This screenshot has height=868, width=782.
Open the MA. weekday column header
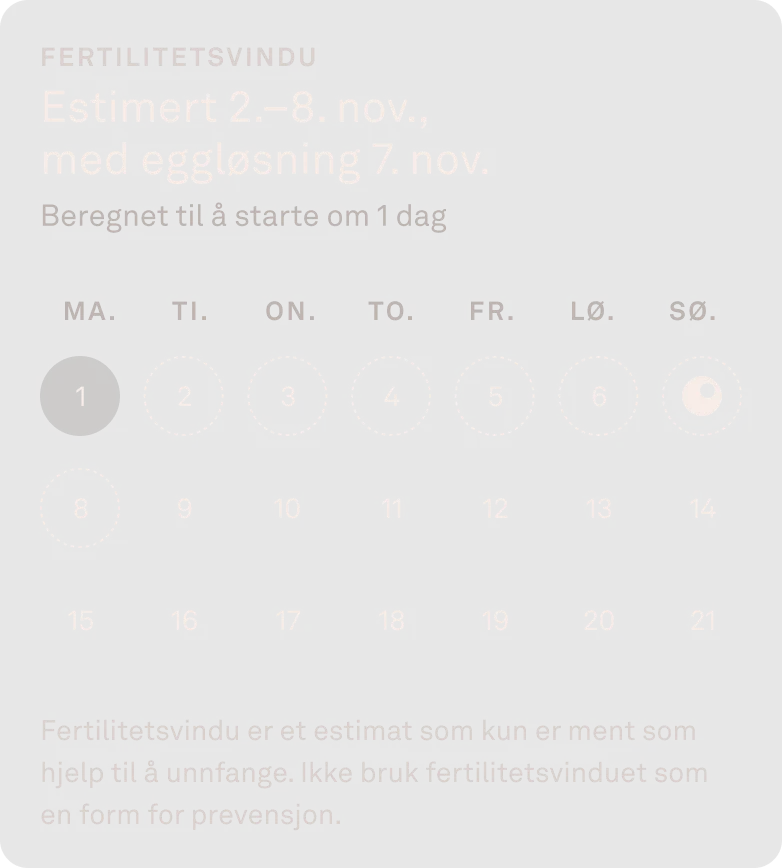(80, 311)
